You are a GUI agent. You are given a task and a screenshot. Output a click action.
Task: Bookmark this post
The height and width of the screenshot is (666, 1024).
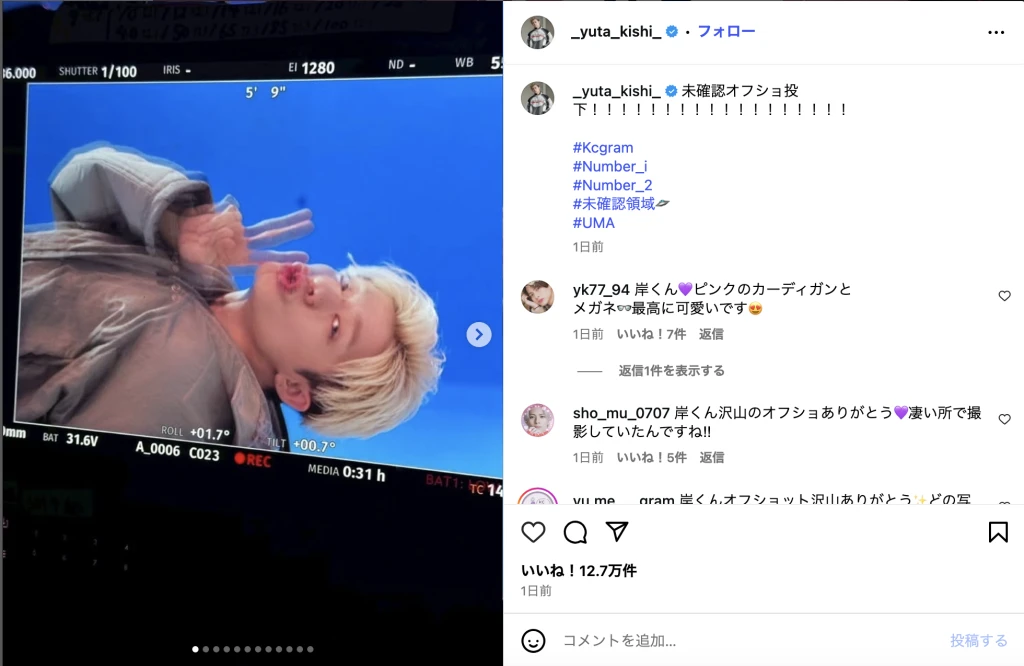[x=997, y=532]
